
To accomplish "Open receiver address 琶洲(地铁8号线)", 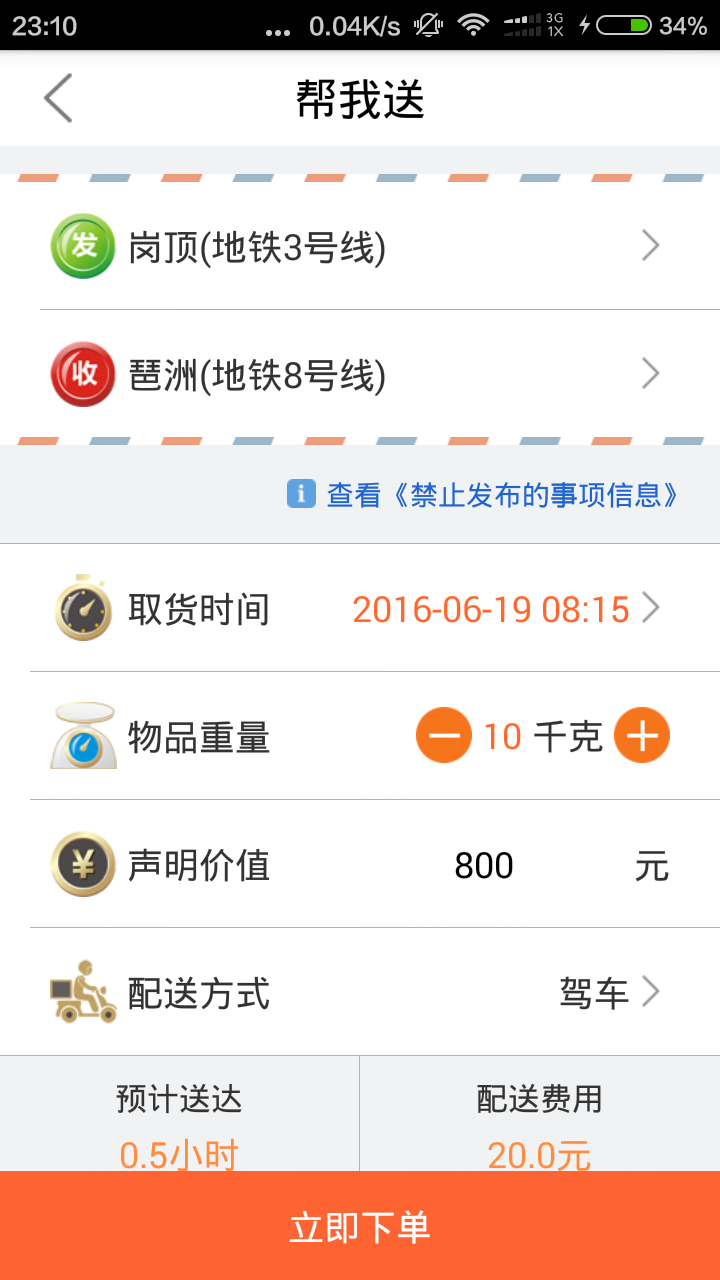I will [360, 374].
